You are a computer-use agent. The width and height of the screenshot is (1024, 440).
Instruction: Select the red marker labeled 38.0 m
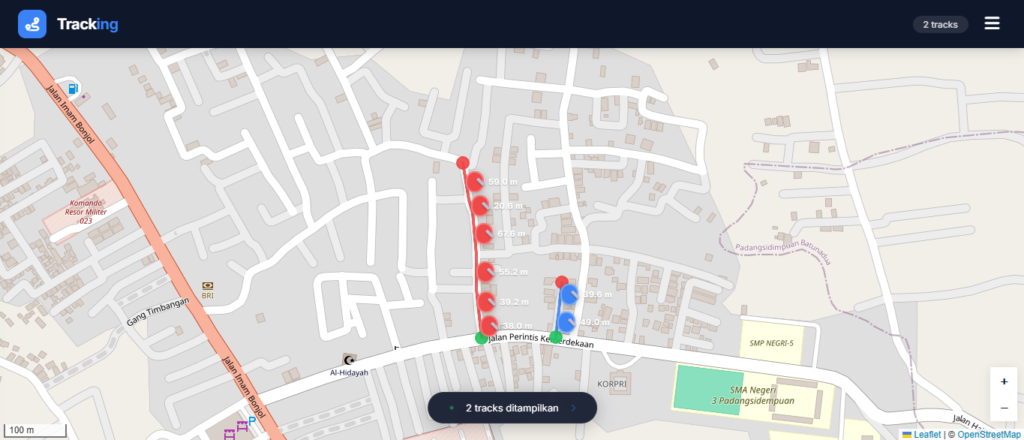pos(489,325)
